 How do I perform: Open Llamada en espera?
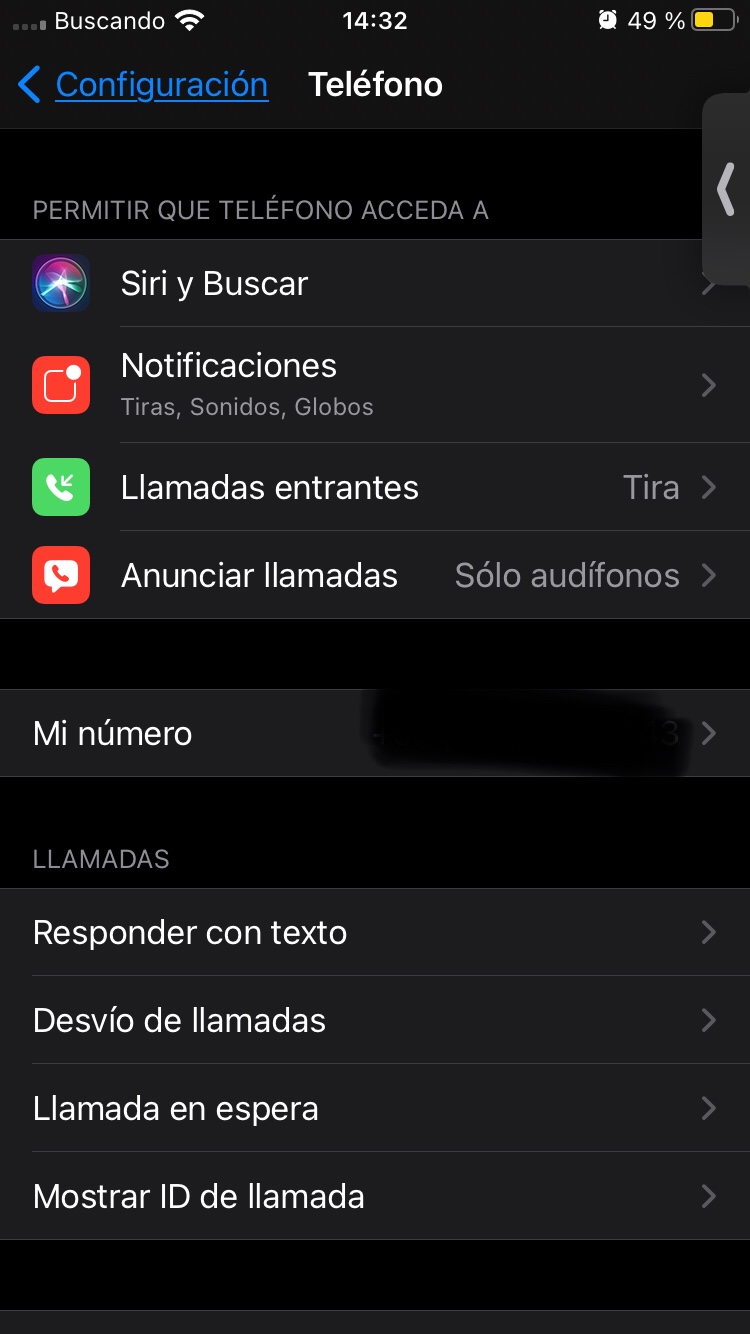coord(375,1109)
